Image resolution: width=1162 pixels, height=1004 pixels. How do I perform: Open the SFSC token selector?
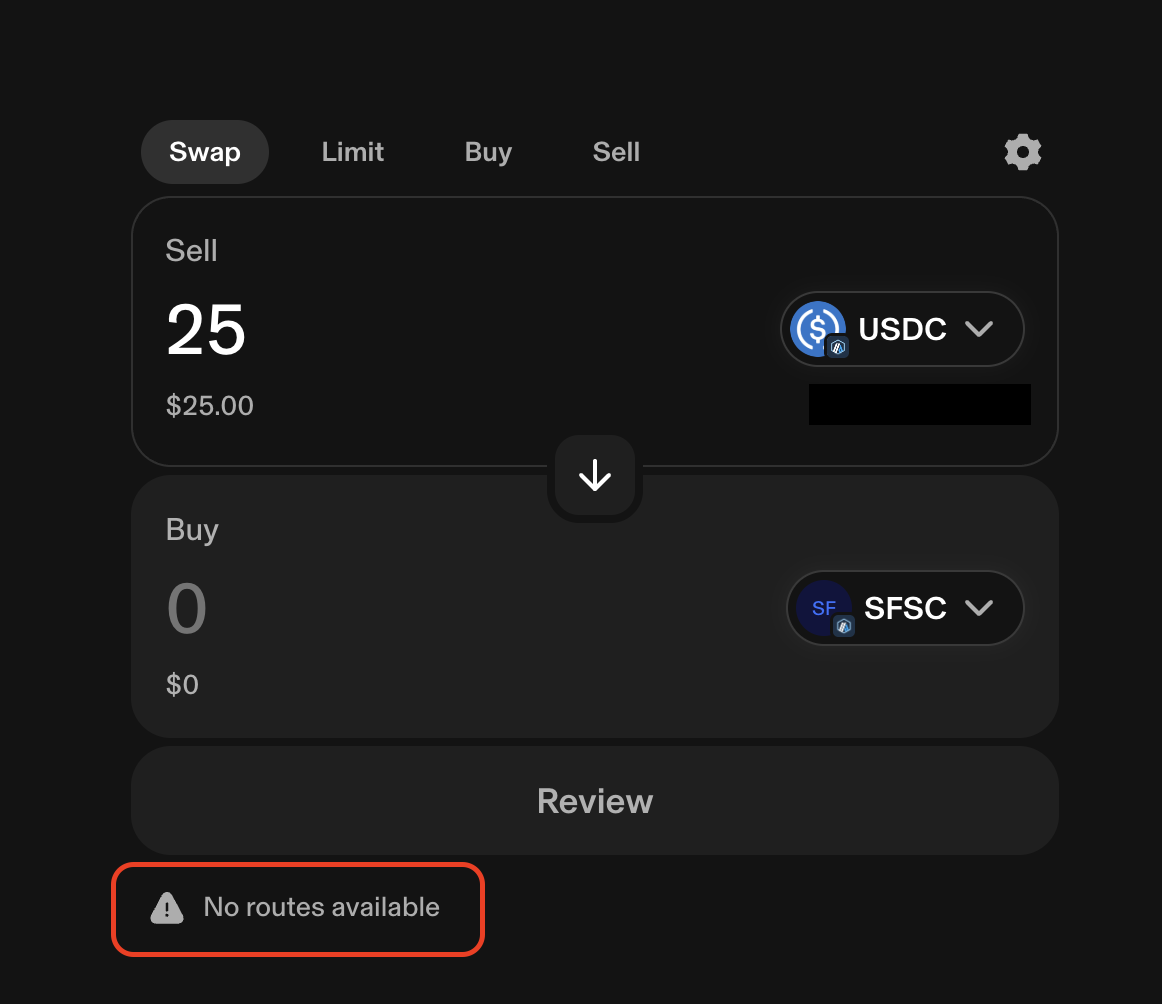pos(905,608)
